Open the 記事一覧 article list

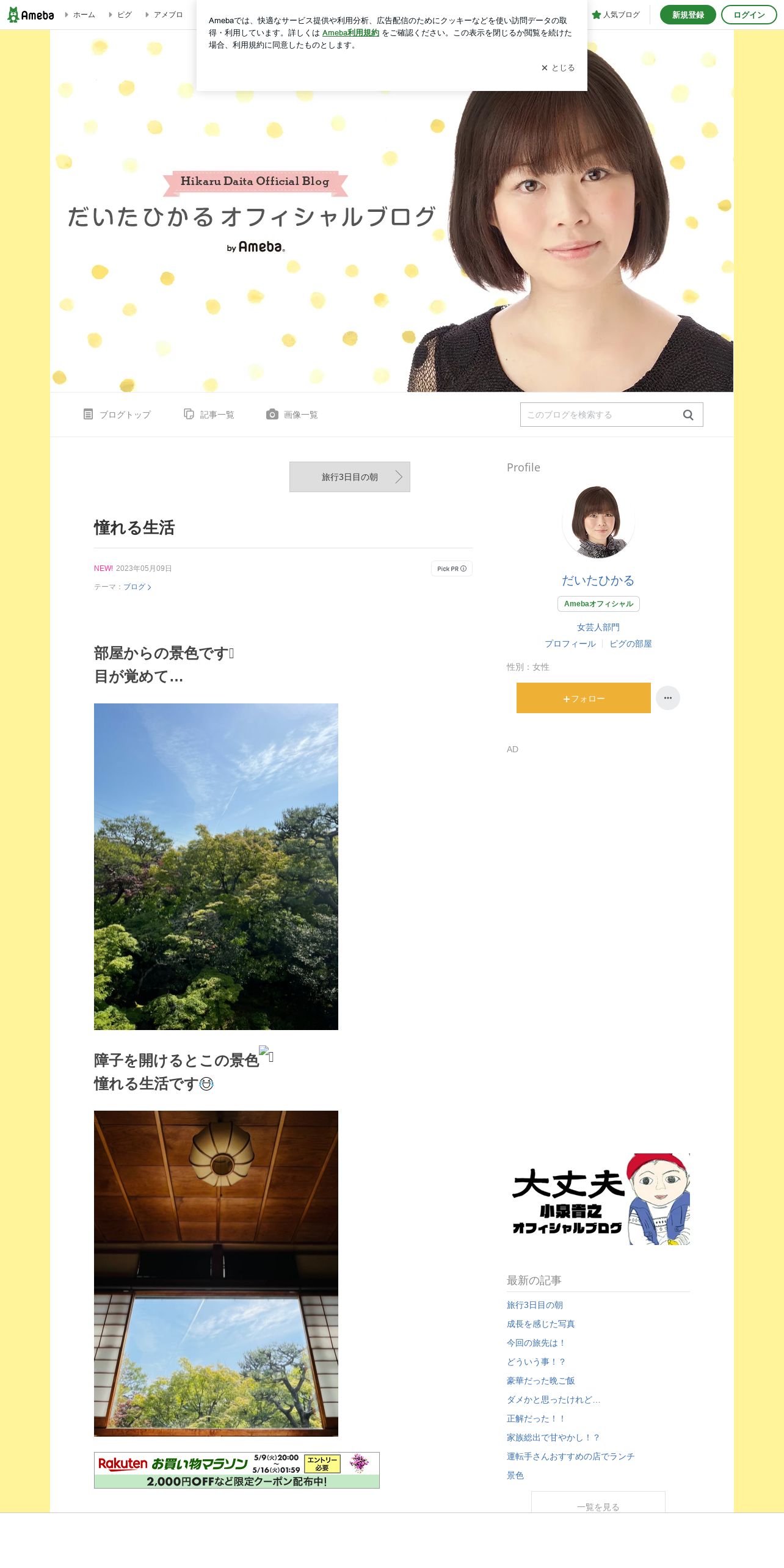tap(209, 415)
